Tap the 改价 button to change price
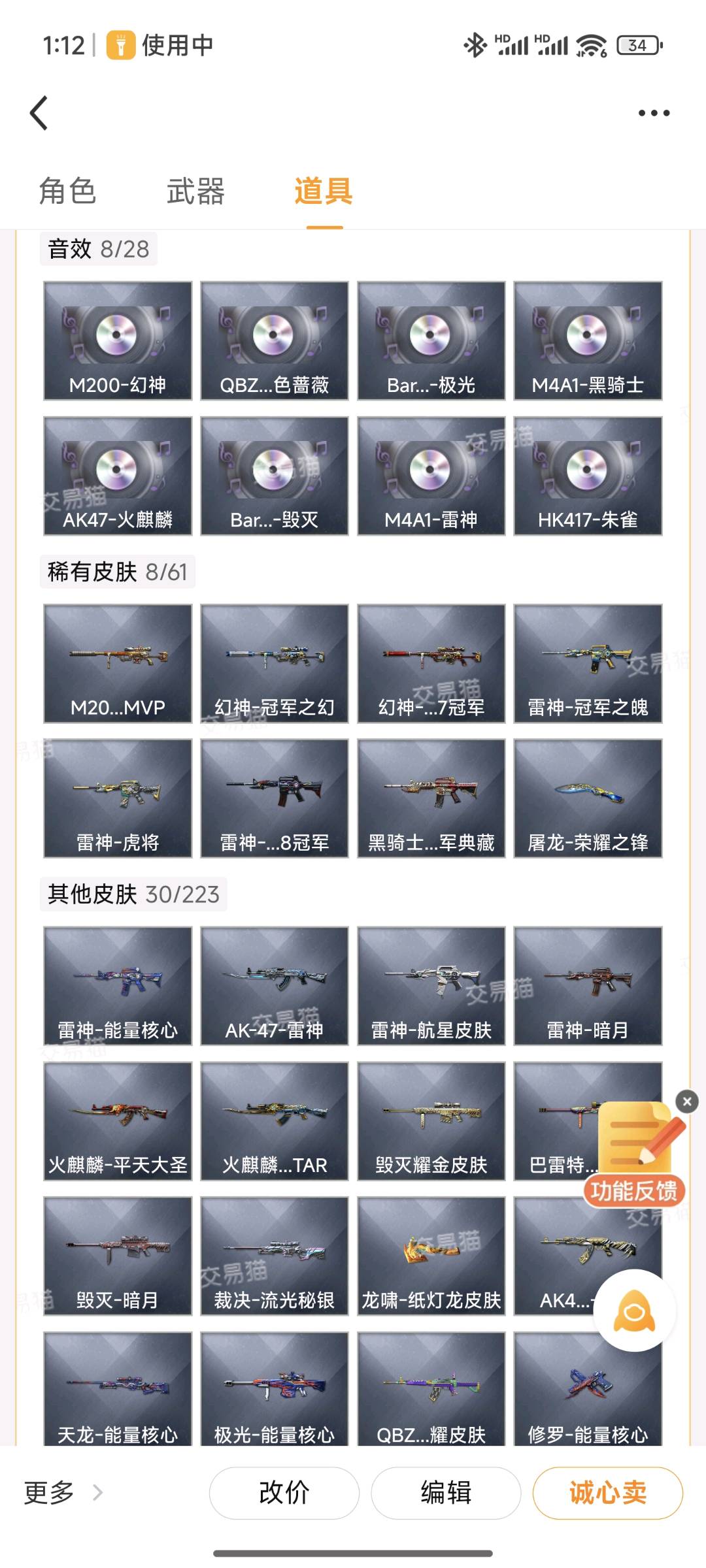706x1568 pixels. (x=284, y=1493)
